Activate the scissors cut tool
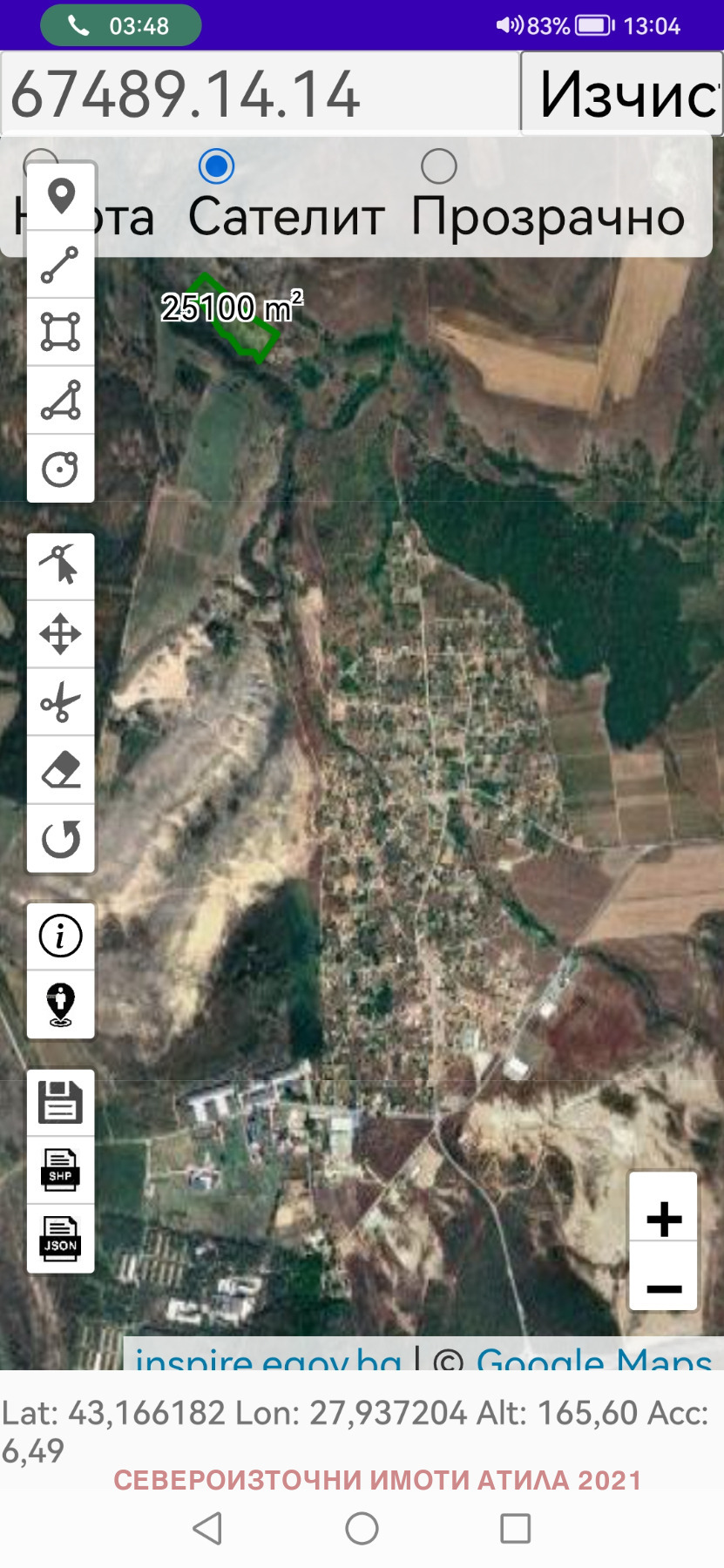 pos(61,702)
